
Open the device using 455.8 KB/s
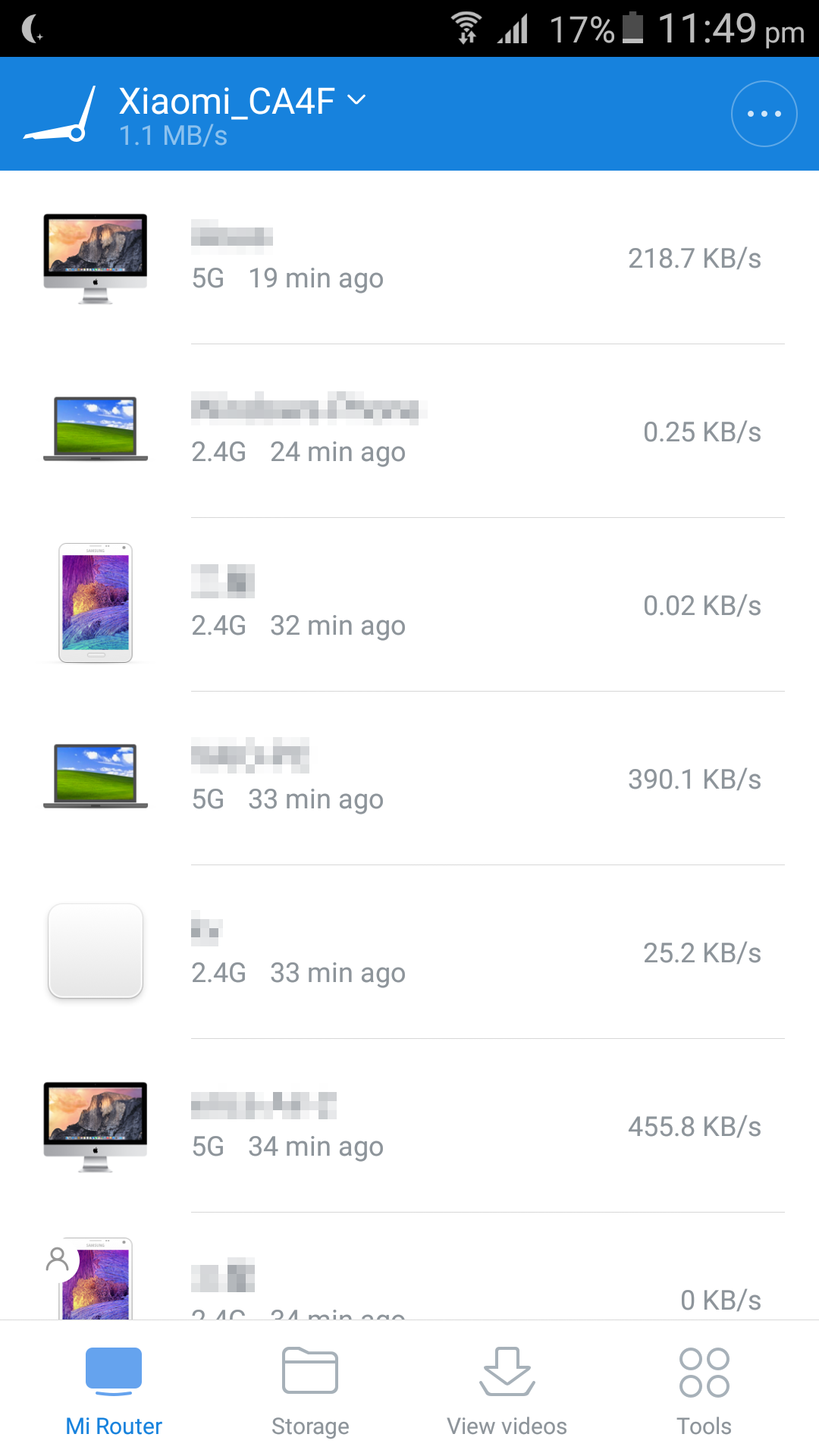tap(409, 1126)
